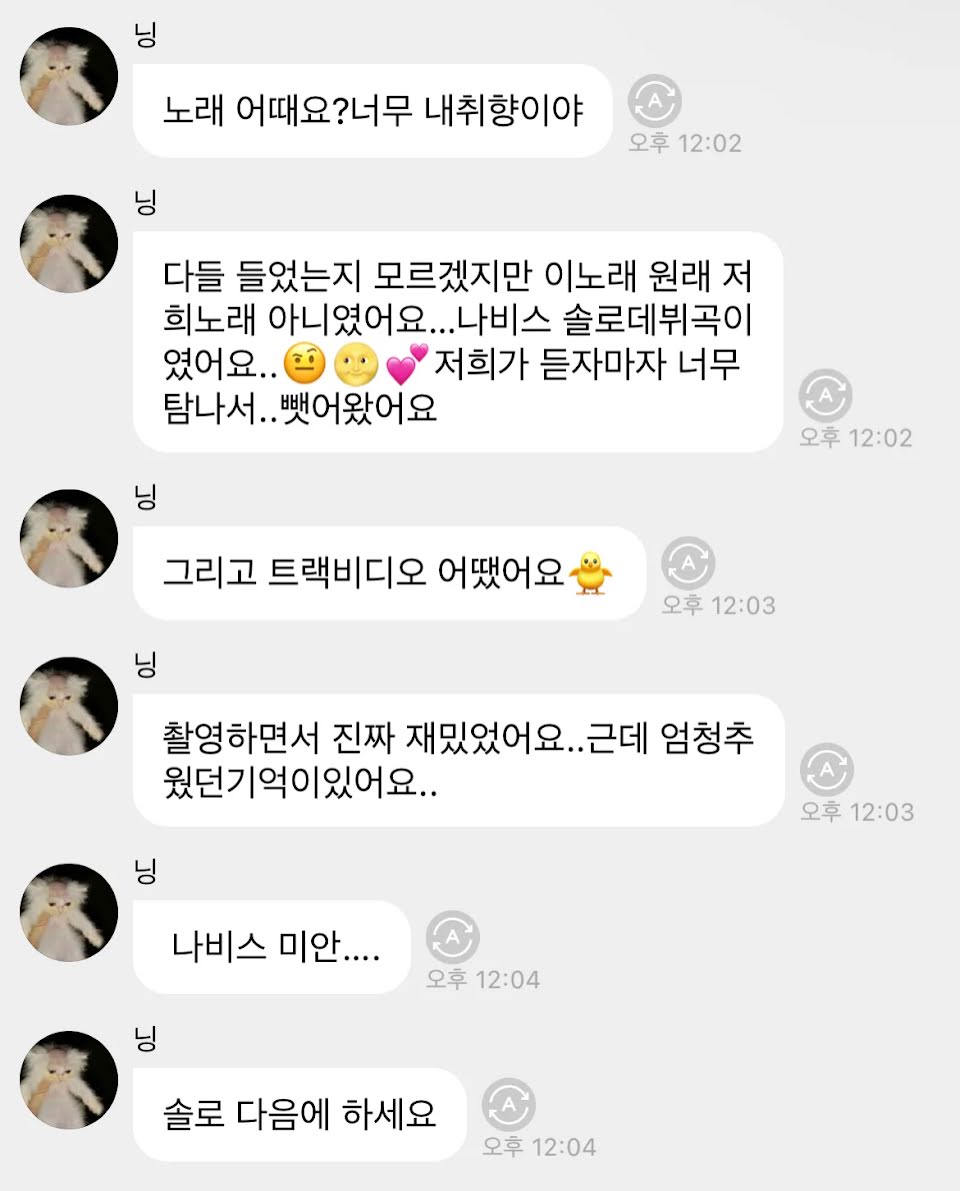
Task: Open 닝's avatar beside "솔로 다음에 하세요" message
Action: coord(69,1080)
